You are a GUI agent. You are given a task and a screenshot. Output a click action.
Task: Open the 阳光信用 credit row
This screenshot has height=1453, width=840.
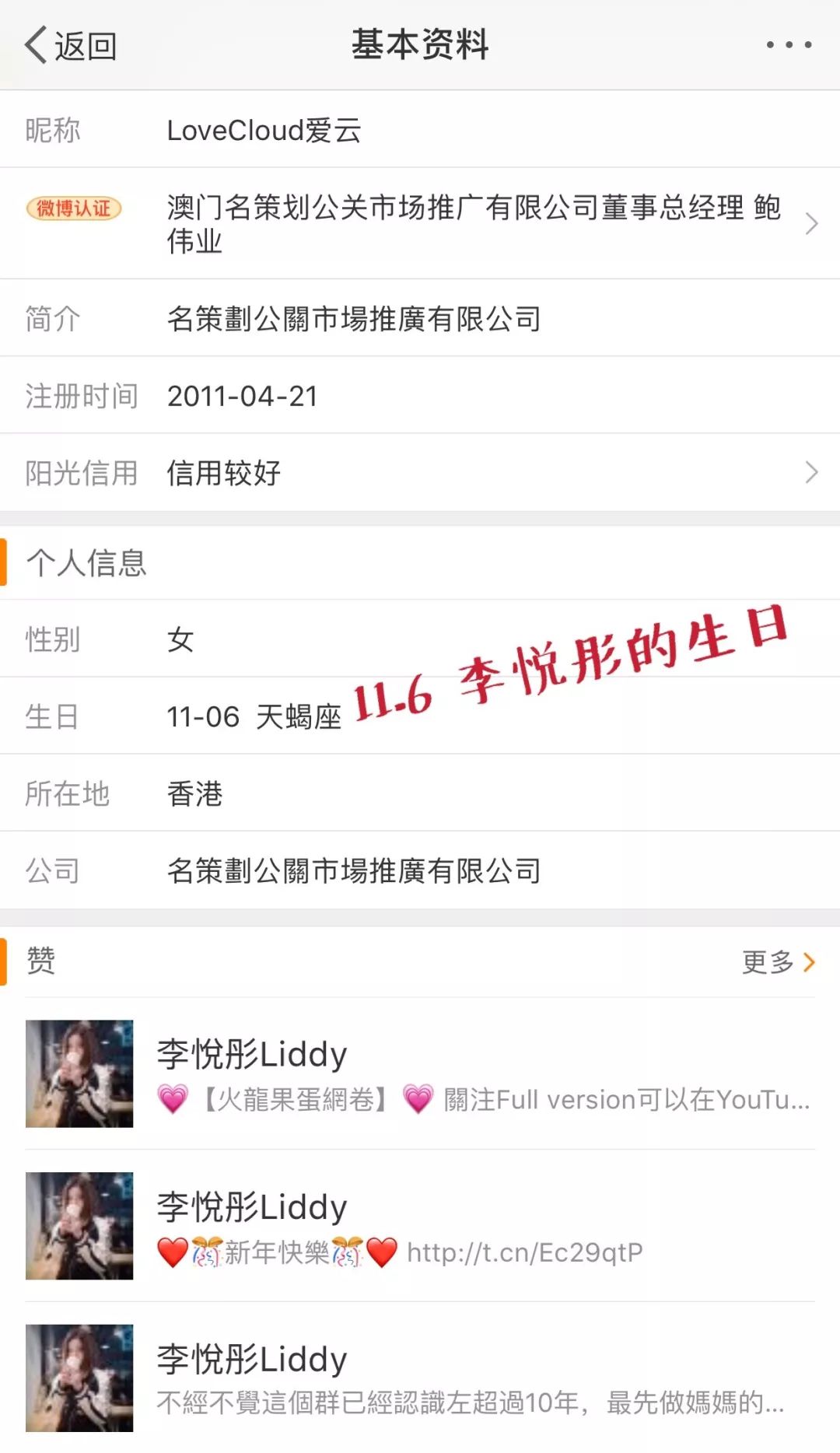pos(420,472)
